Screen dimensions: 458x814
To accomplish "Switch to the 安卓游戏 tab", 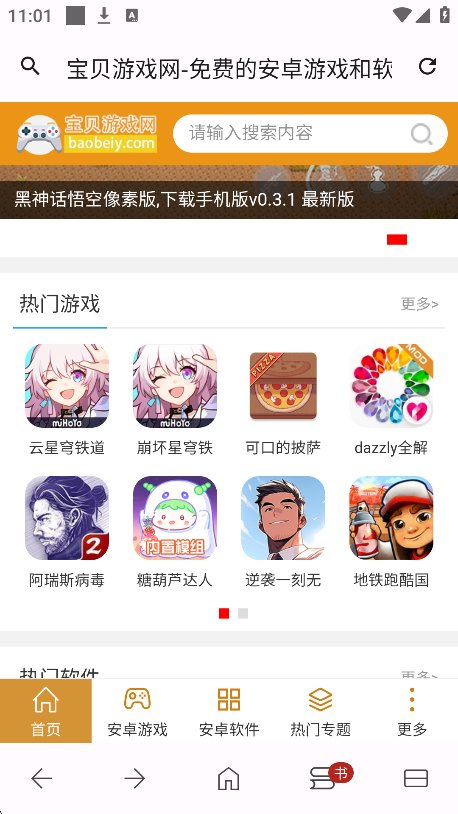I will point(138,711).
